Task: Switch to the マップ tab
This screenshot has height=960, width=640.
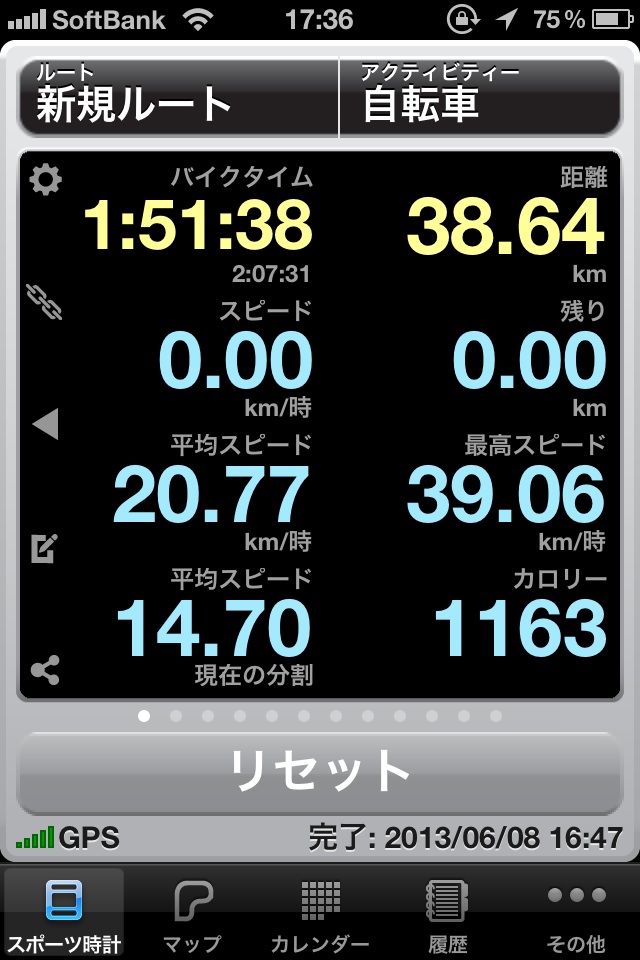Action: pos(192,915)
